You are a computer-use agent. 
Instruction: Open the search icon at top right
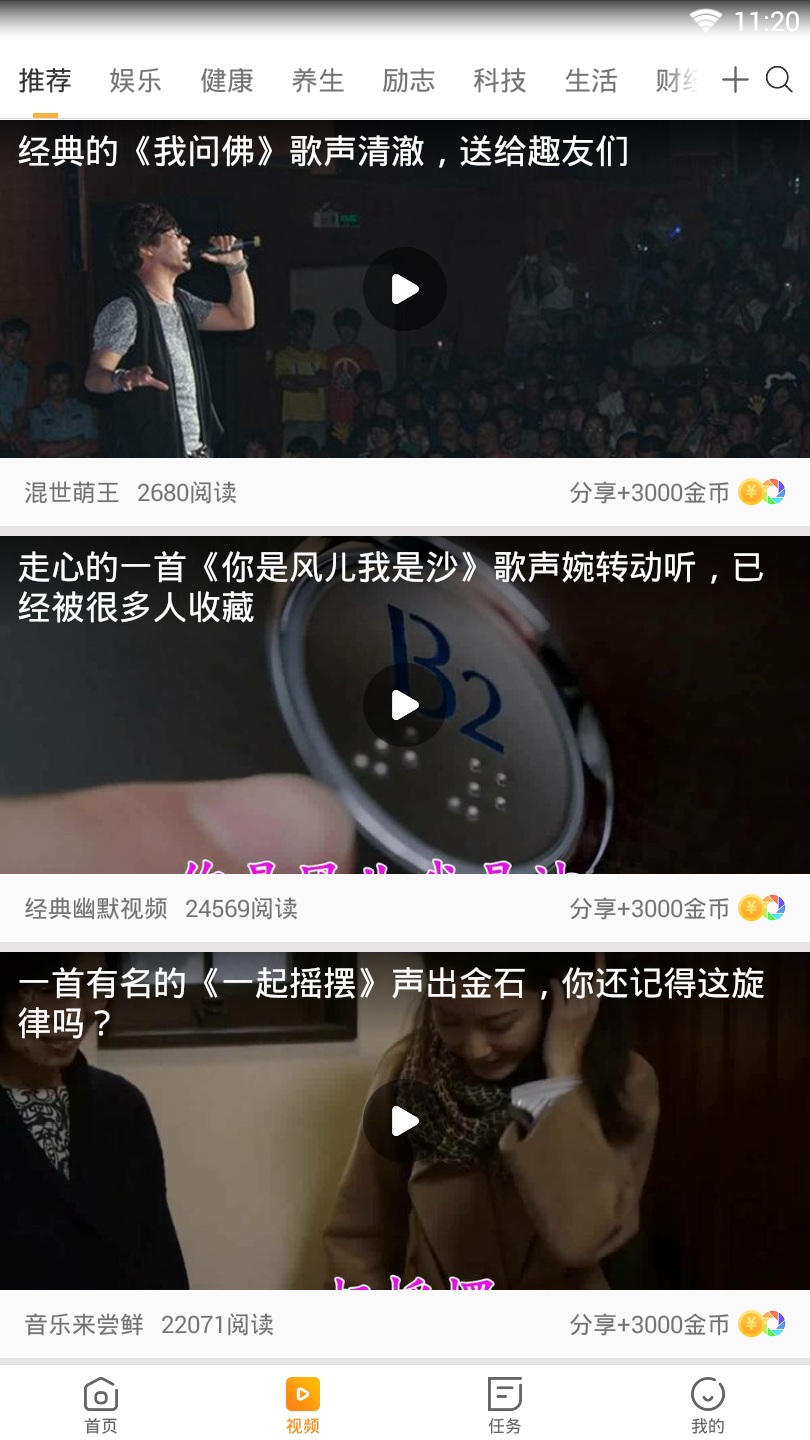click(778, 80)
